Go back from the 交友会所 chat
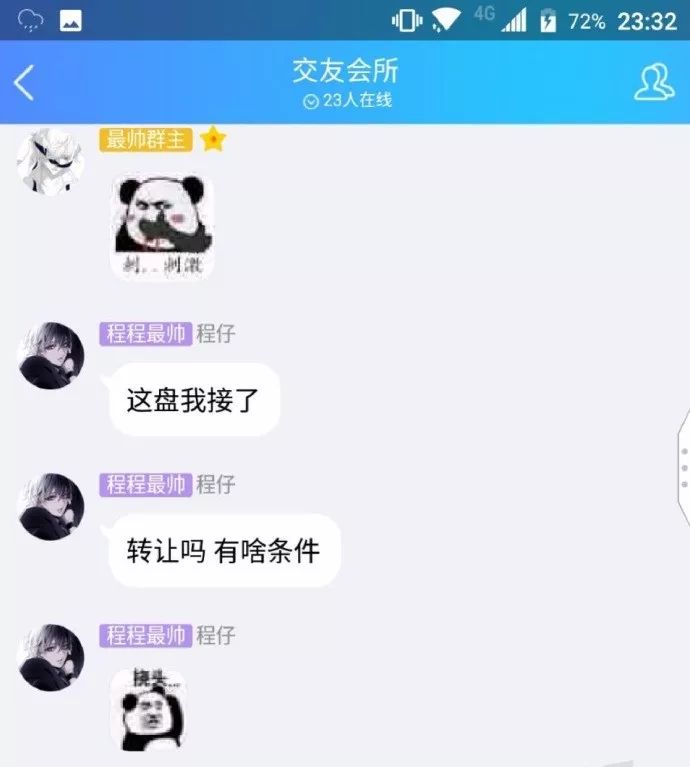The image size is (690, 767). coord(25,83)
